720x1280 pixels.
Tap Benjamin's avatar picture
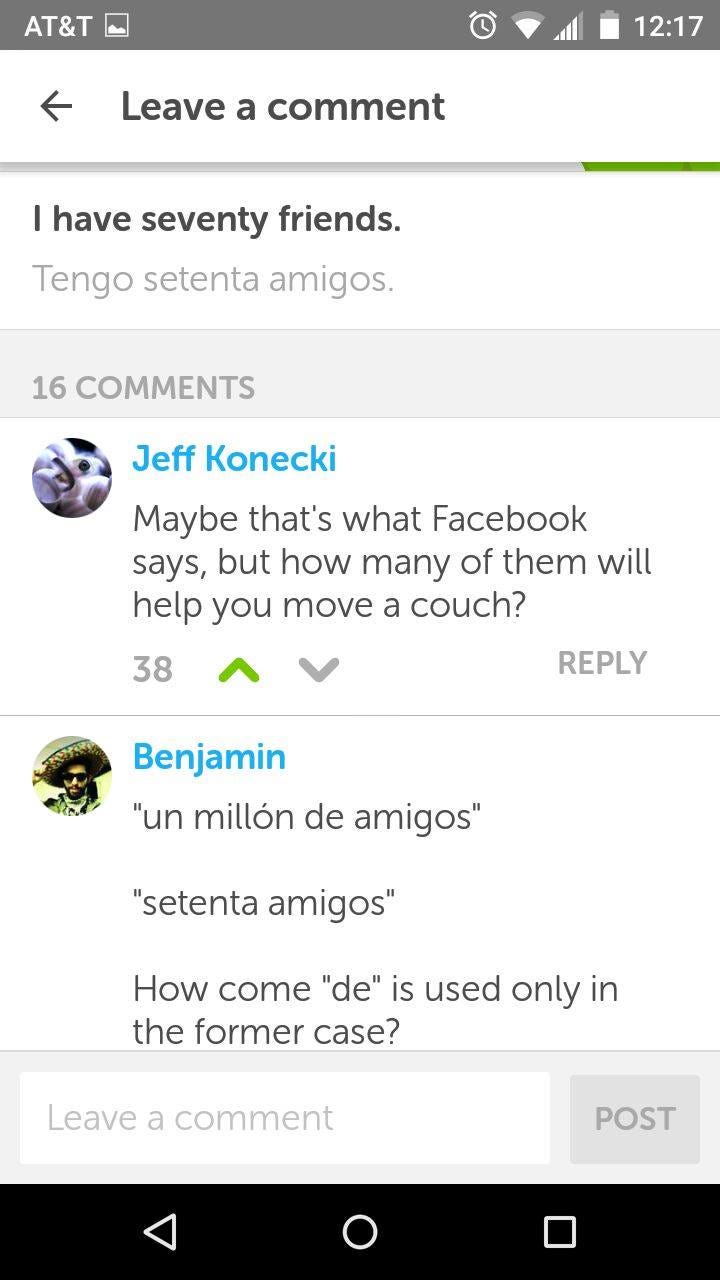[x=72, y=776]
